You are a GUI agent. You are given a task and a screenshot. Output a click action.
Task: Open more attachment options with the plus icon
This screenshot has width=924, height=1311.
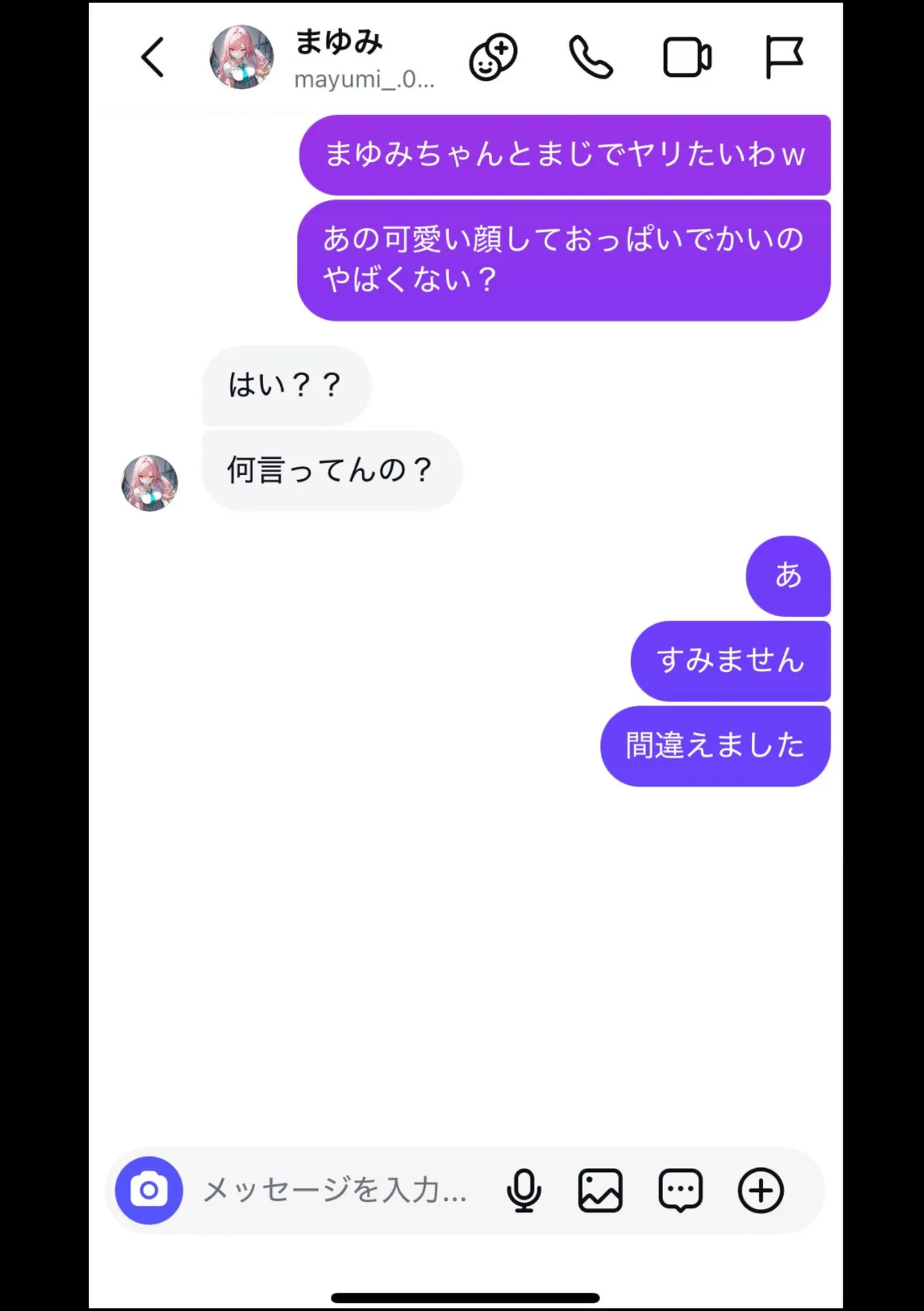[x=760, y=1191]
